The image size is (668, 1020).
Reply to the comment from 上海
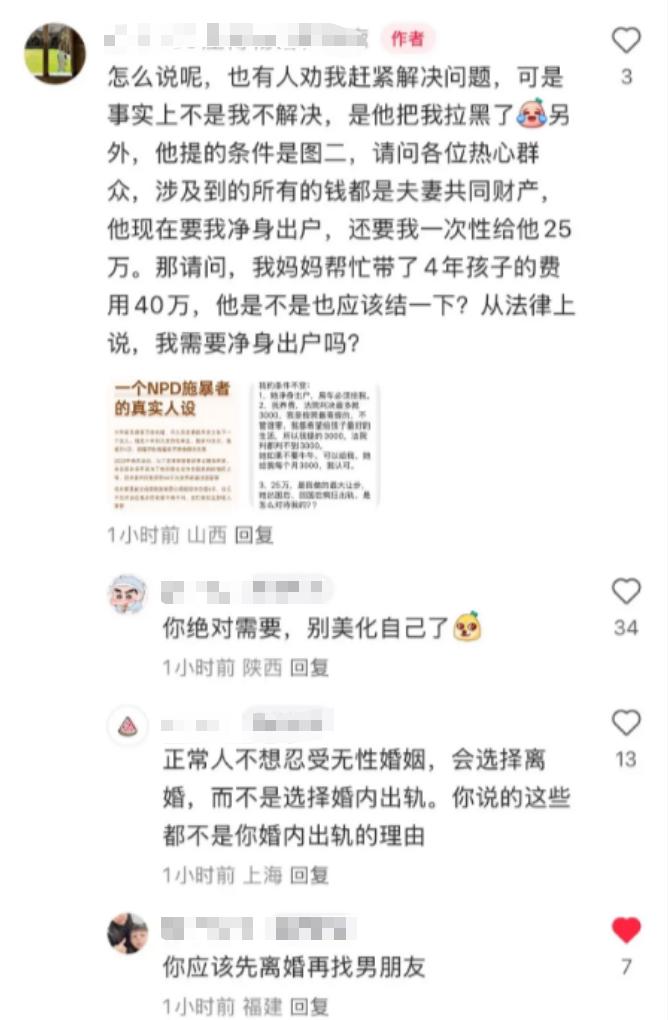(x=309, y=875)
